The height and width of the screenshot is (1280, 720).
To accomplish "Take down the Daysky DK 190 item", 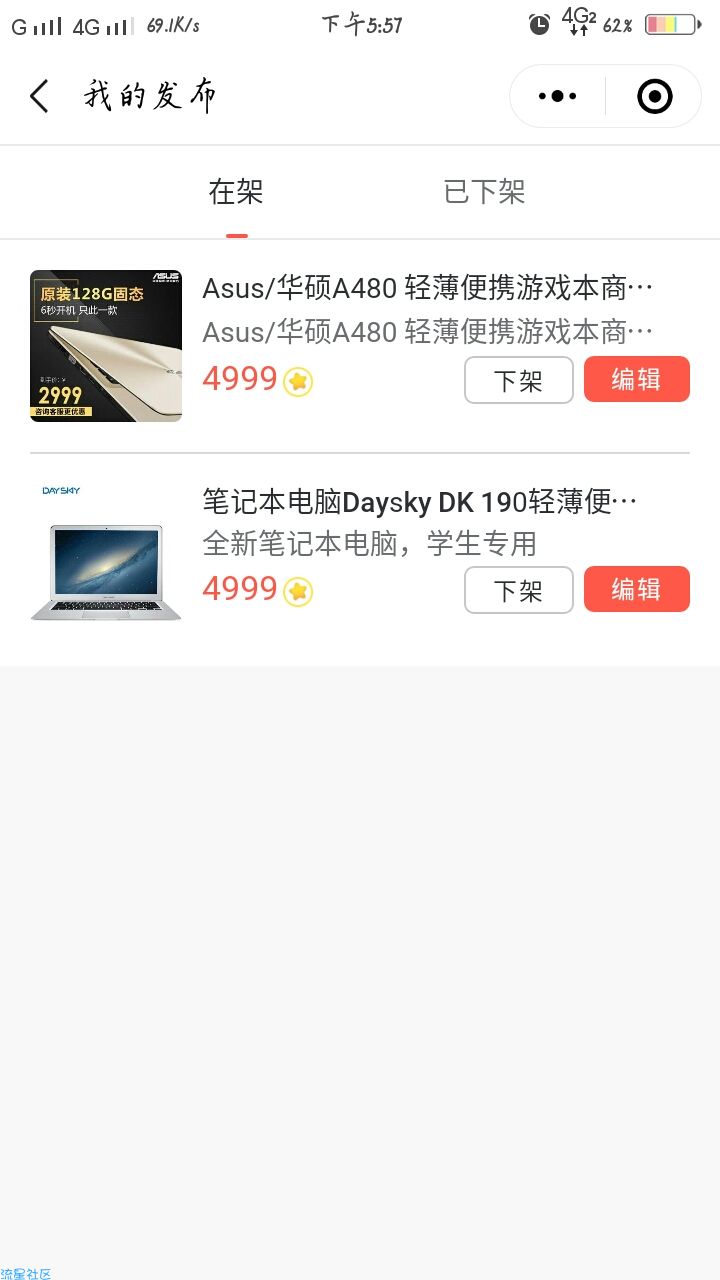I will (x=519, y=590).
